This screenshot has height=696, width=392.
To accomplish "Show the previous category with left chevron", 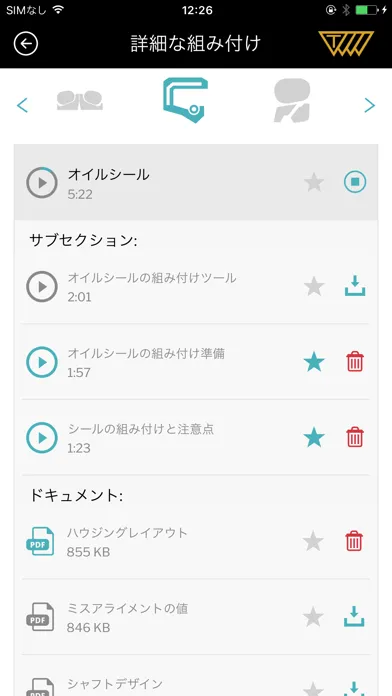I will pos(22,105).
